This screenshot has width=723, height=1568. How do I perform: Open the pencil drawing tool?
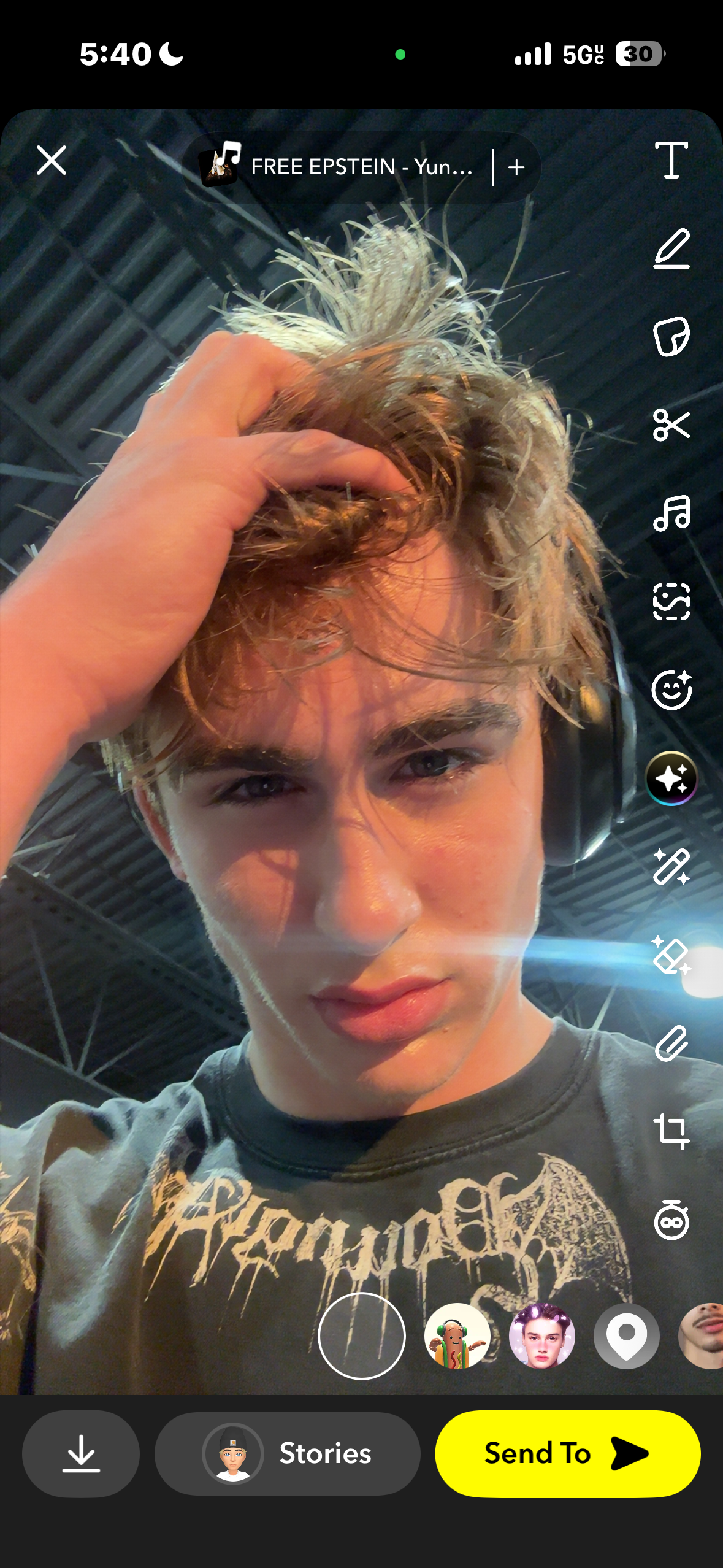(x=671, y=248)
